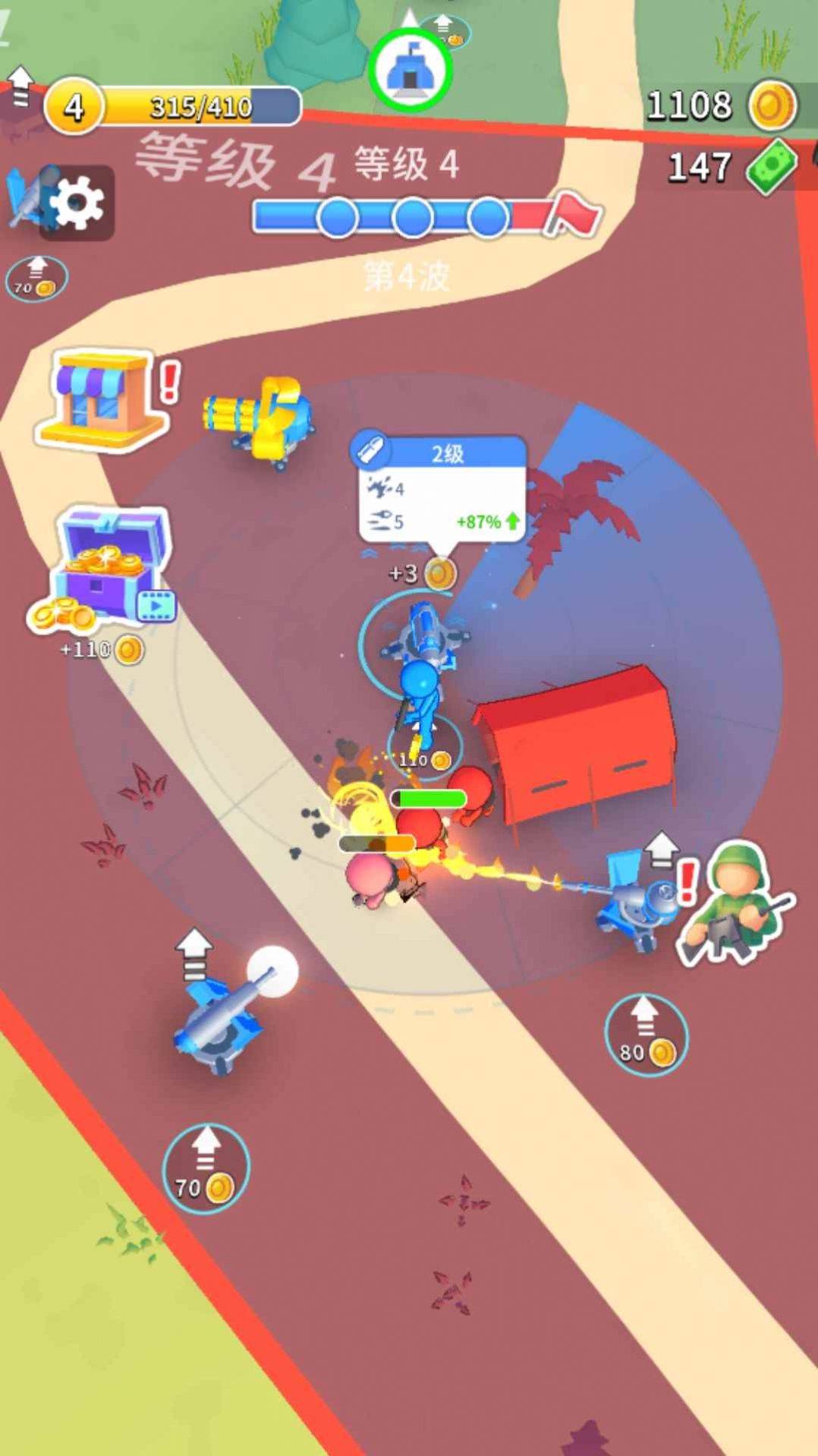Screen dimensions: 818x1456
Task: Tap the blue base tent indicator
Action: coord(411,70)
